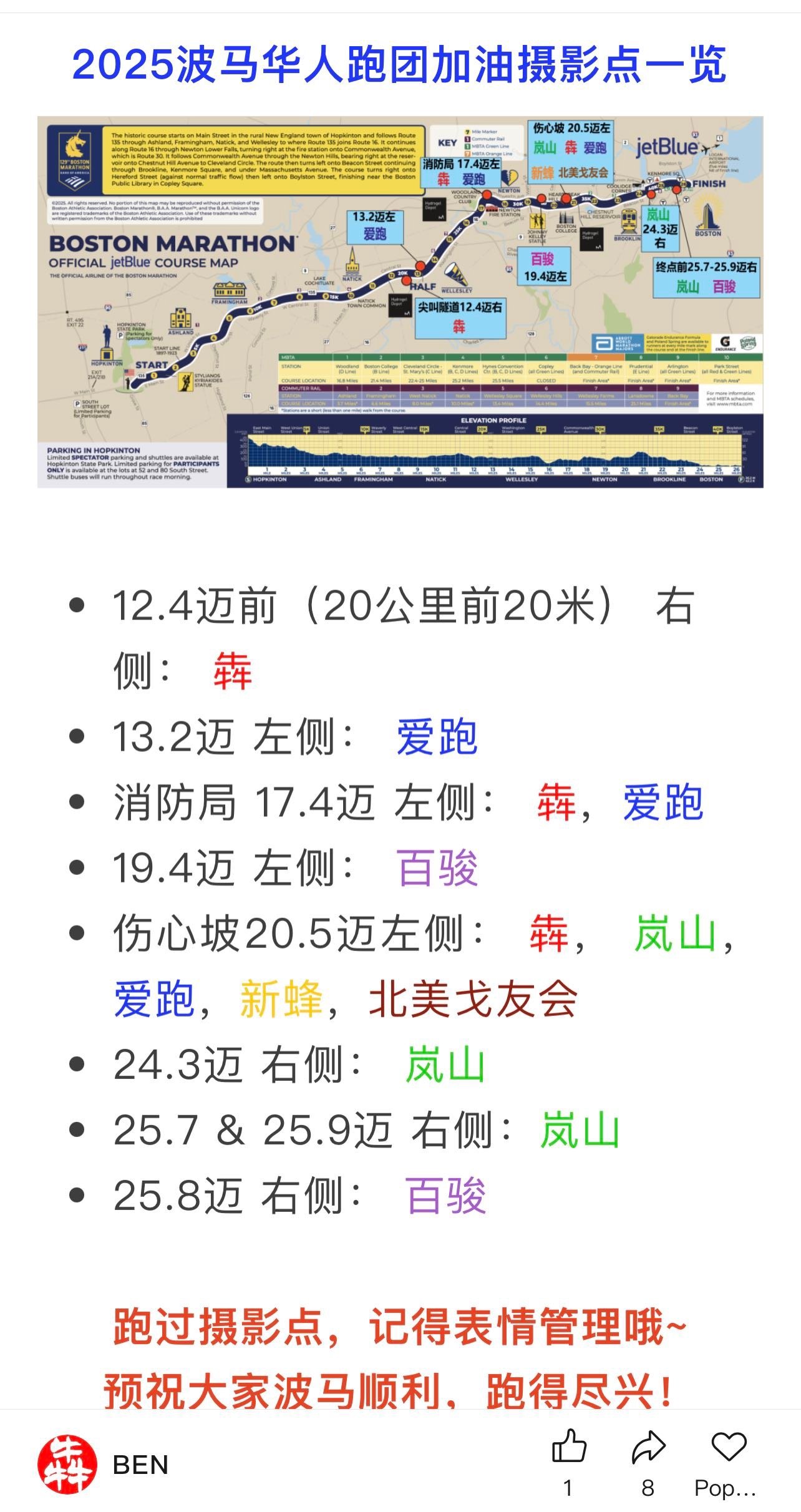Share this article via the arrow icon
The width and height of the screenshot is (801, 1512).
[x=648, y=1446]
